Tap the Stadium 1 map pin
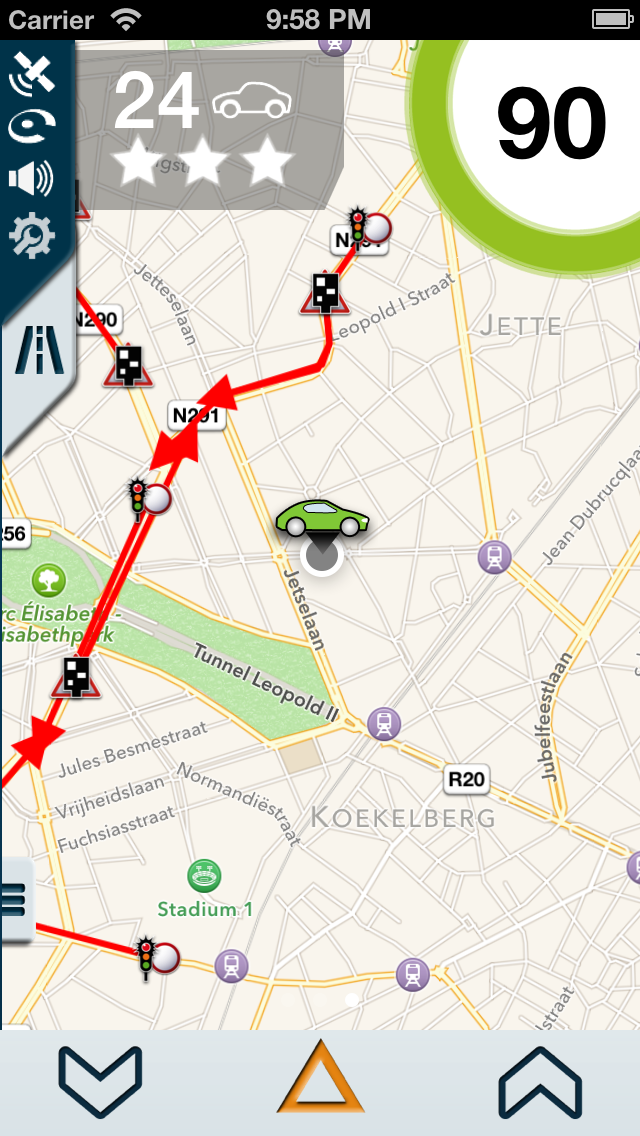640x1136 pixels. coord(204,877)
